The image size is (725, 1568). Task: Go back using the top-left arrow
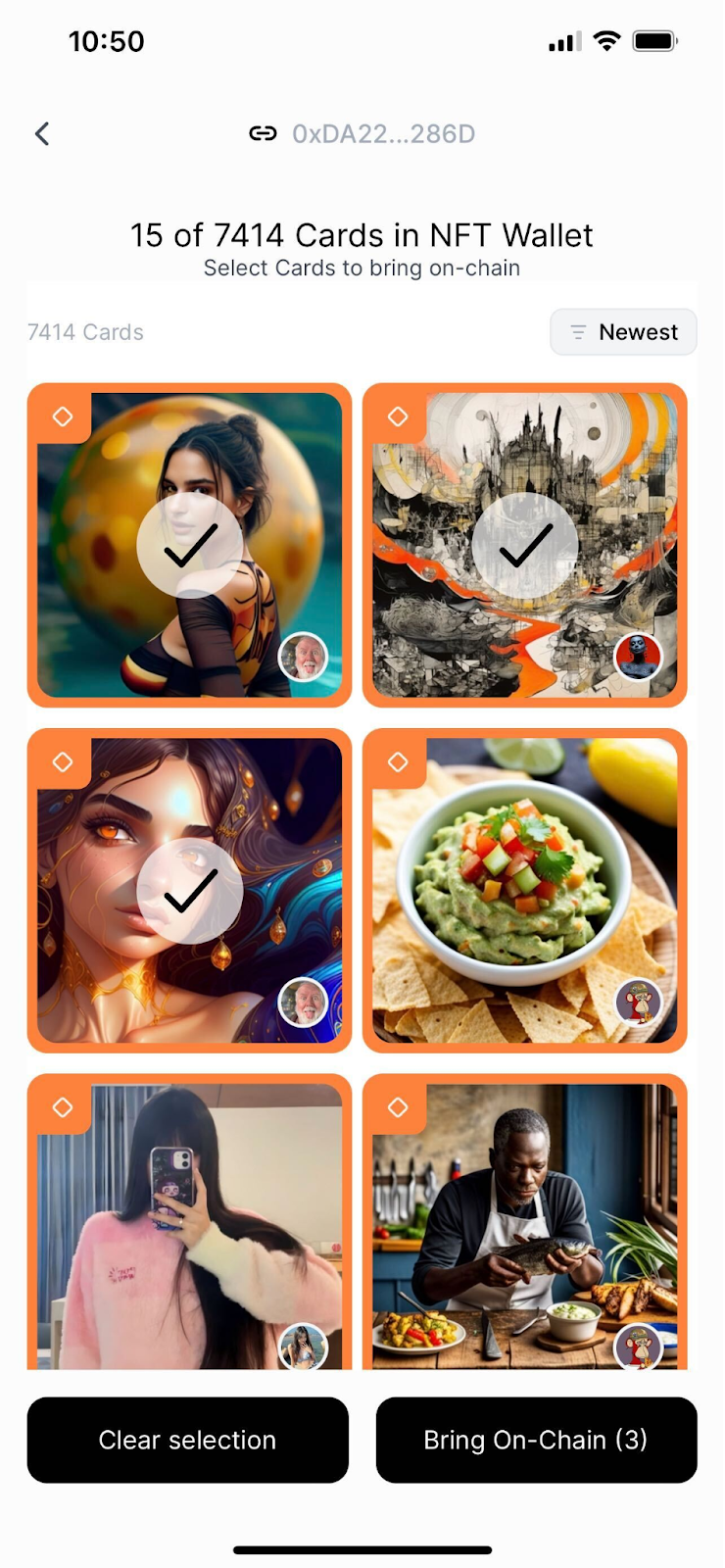coord(42,134)
